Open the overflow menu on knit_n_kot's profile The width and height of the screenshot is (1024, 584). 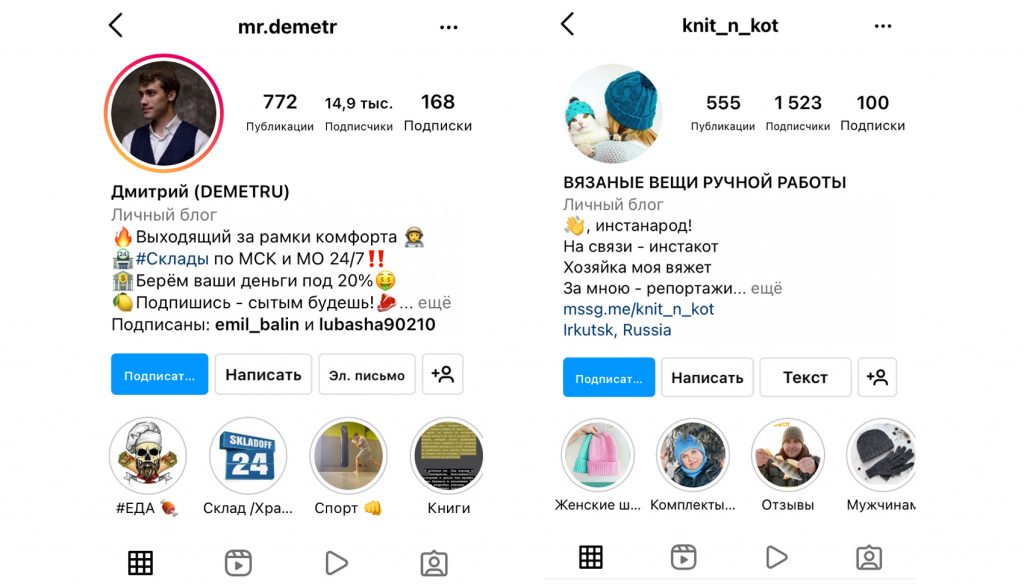883,26
